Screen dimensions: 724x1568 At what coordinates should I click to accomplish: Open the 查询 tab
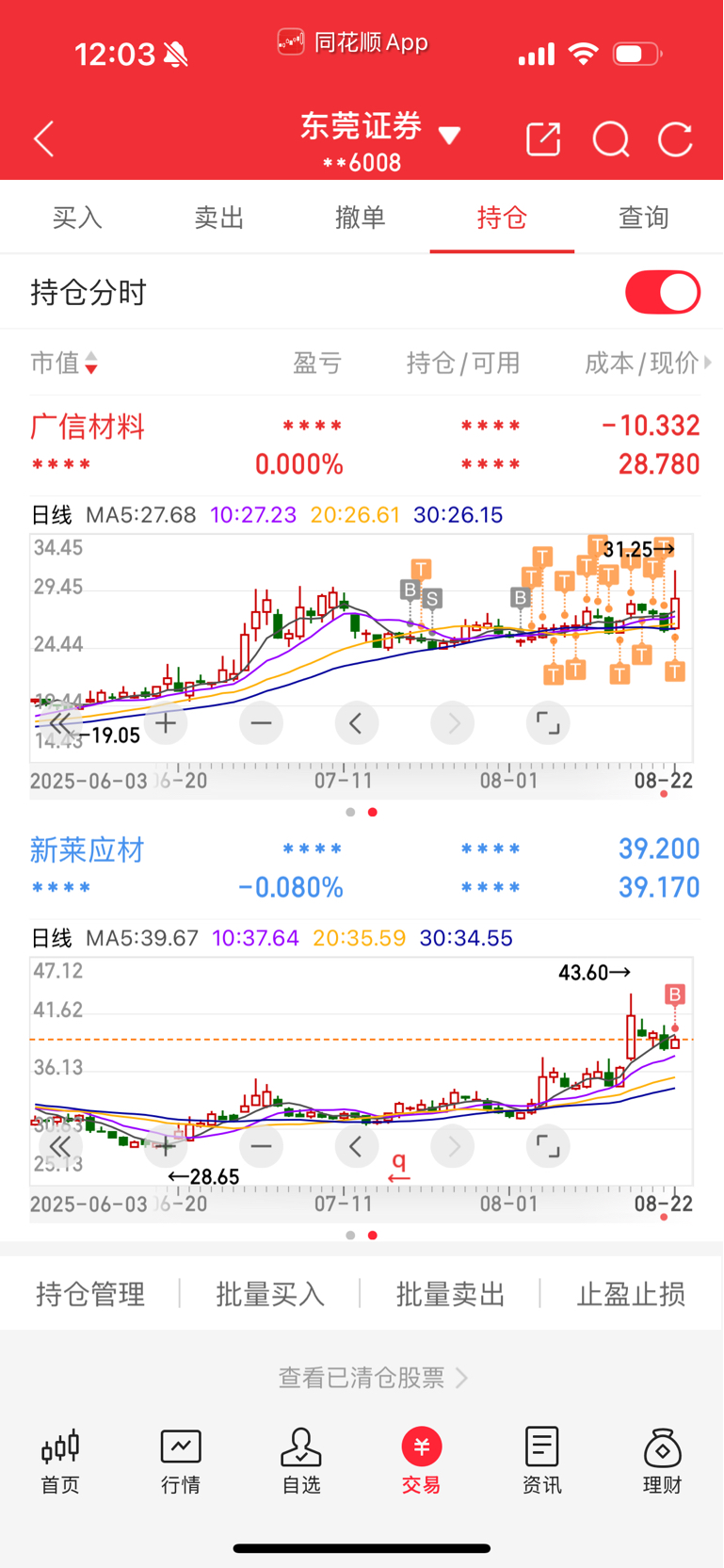643,218
